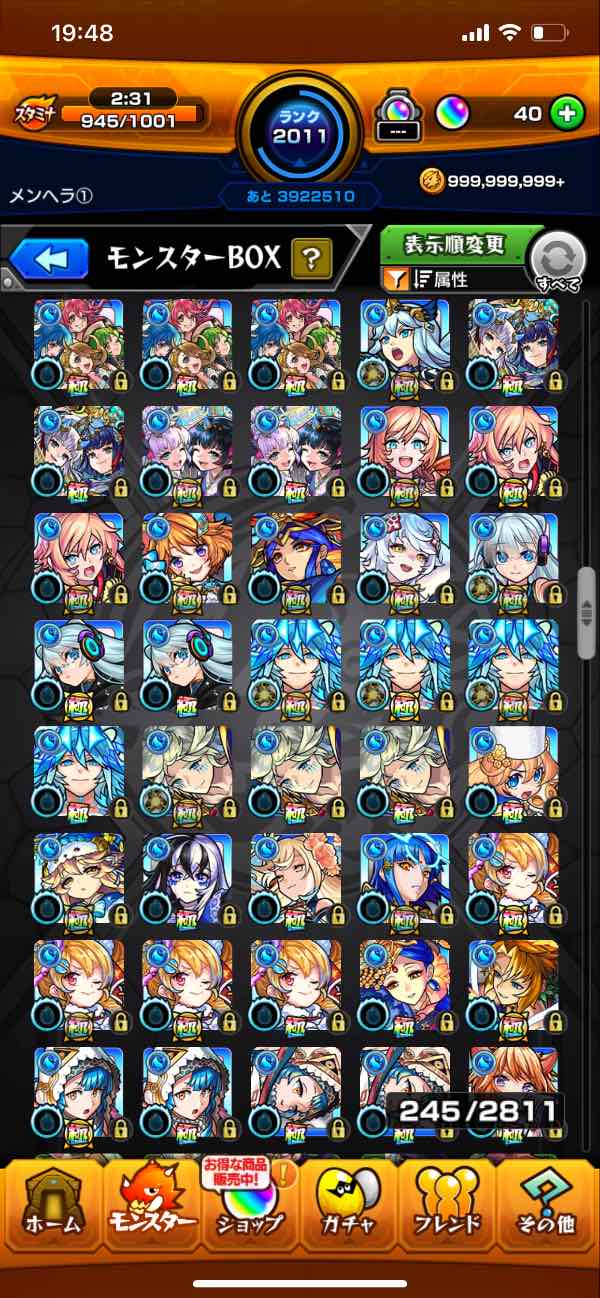Open the その他 tab

(548, 1208)
